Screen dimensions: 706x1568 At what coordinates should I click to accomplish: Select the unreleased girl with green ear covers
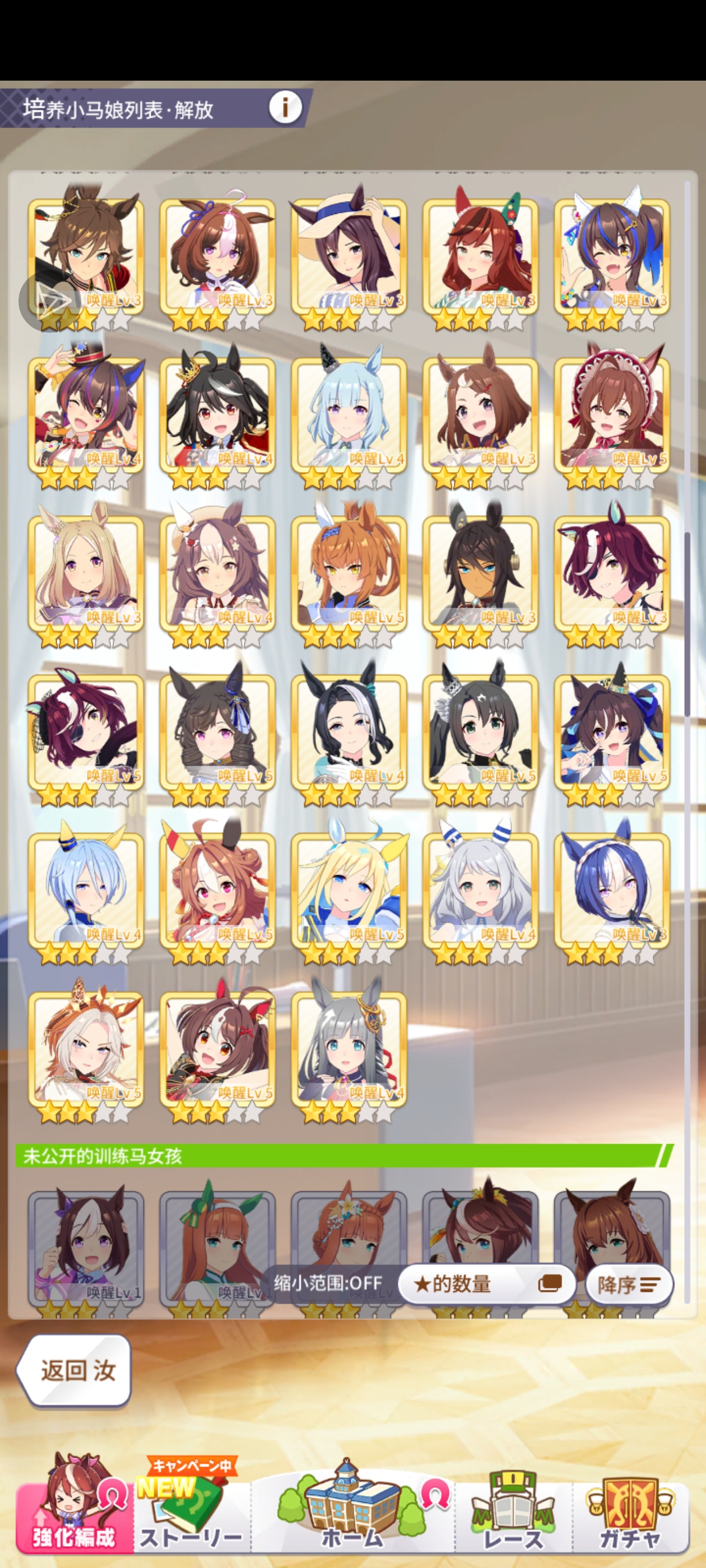point(217,1245)
